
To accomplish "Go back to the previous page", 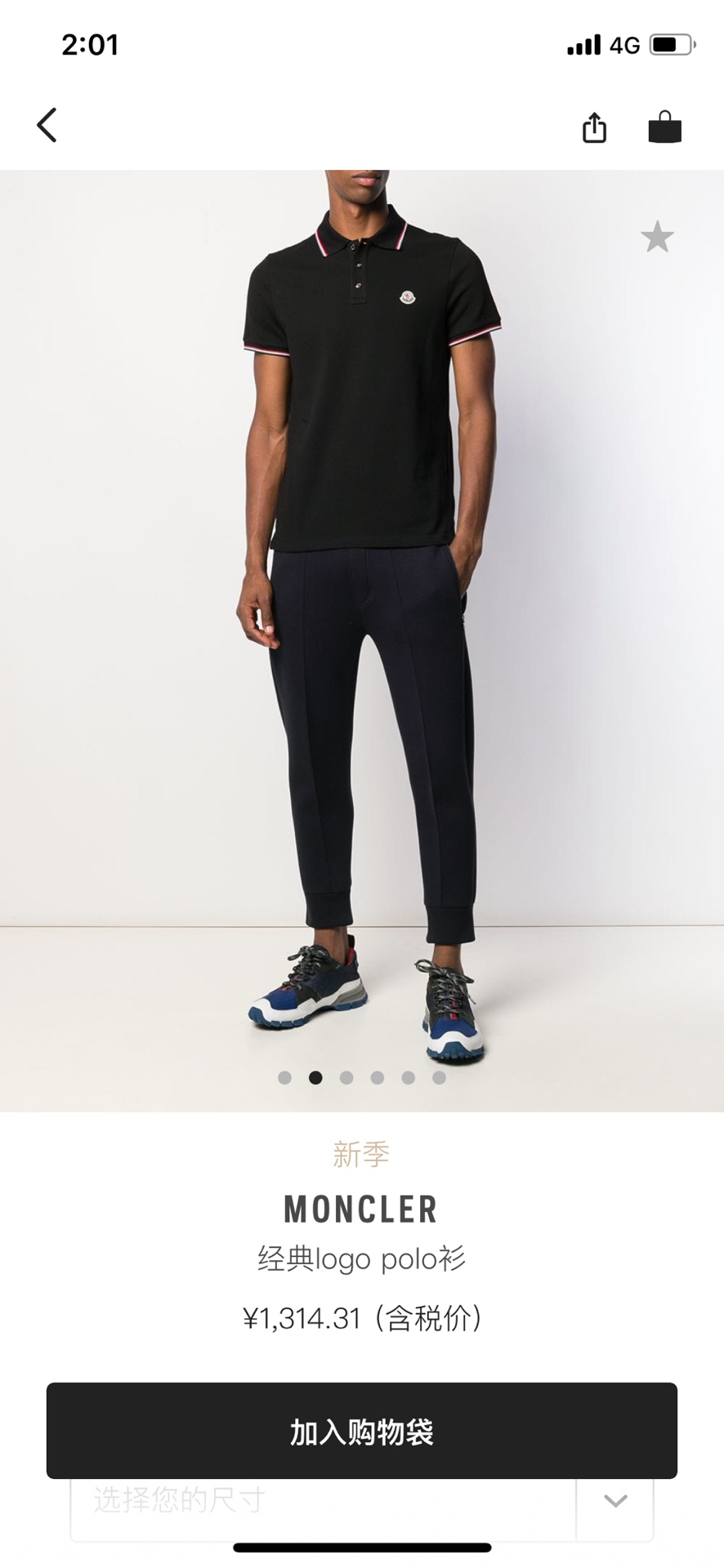I will [x=47, y=126].
